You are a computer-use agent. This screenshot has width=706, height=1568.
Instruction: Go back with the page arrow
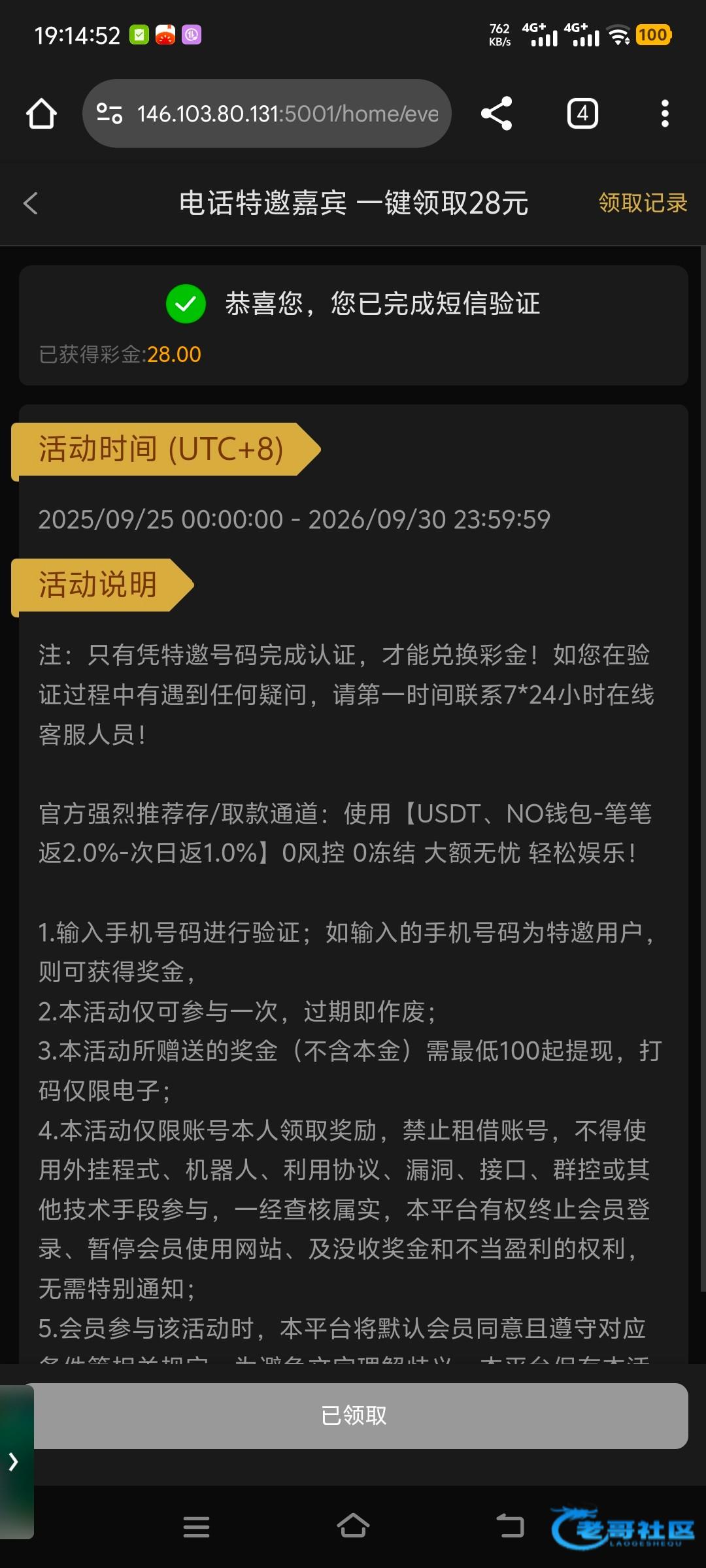(x=31, y=203)
